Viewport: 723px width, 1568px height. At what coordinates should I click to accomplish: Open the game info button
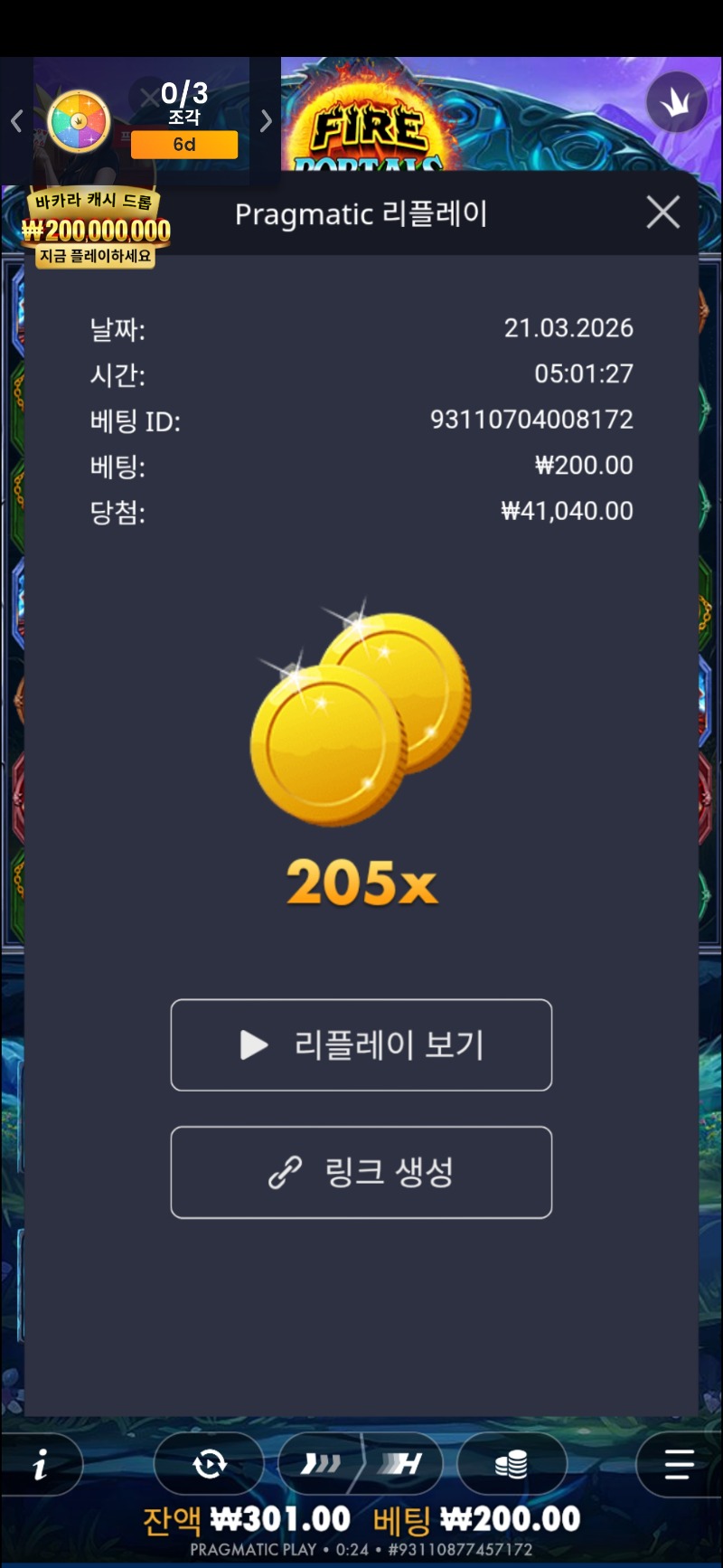[x=40, y=1466]
